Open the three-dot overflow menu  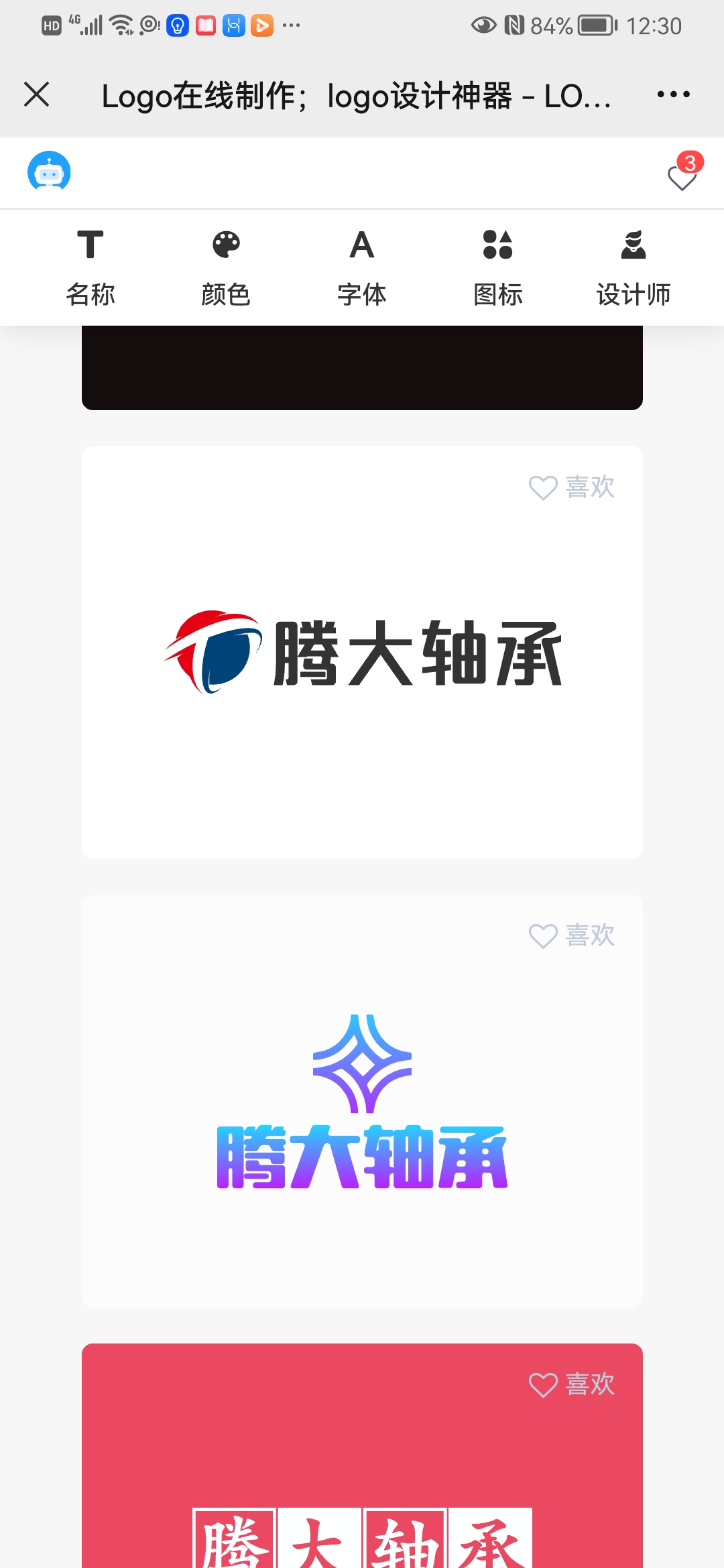pos(673,94)
